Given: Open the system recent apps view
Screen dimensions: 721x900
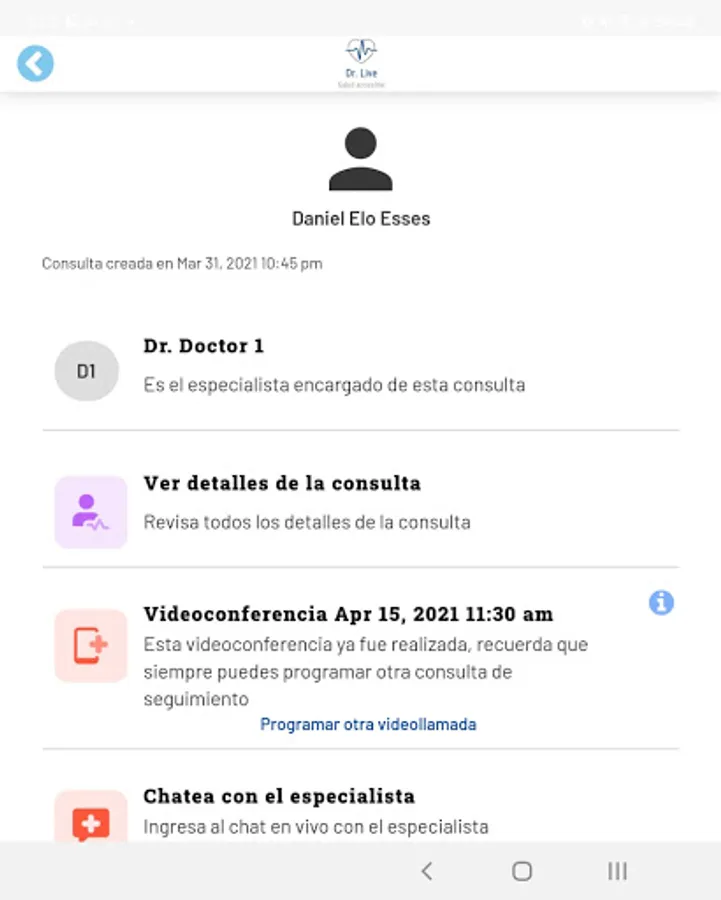Looking at the screenshot, I should pos(617,871).
